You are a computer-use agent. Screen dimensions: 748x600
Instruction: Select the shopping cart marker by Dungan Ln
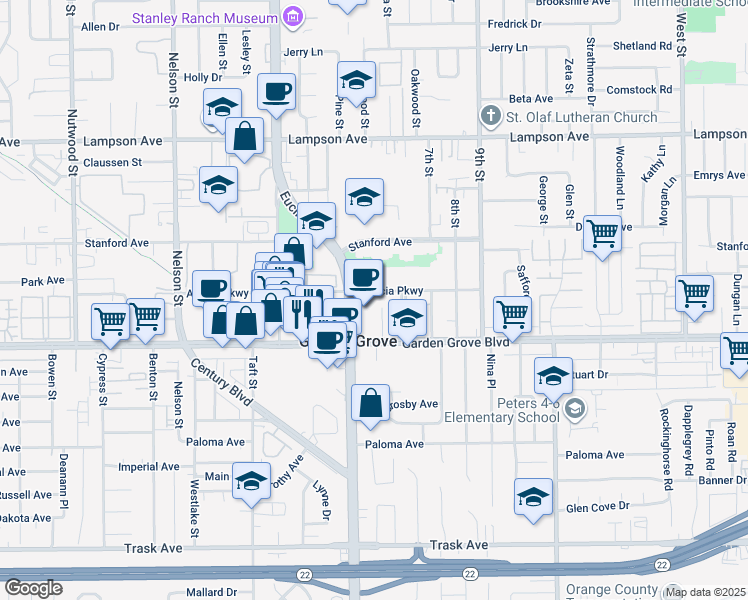[695, 294]
